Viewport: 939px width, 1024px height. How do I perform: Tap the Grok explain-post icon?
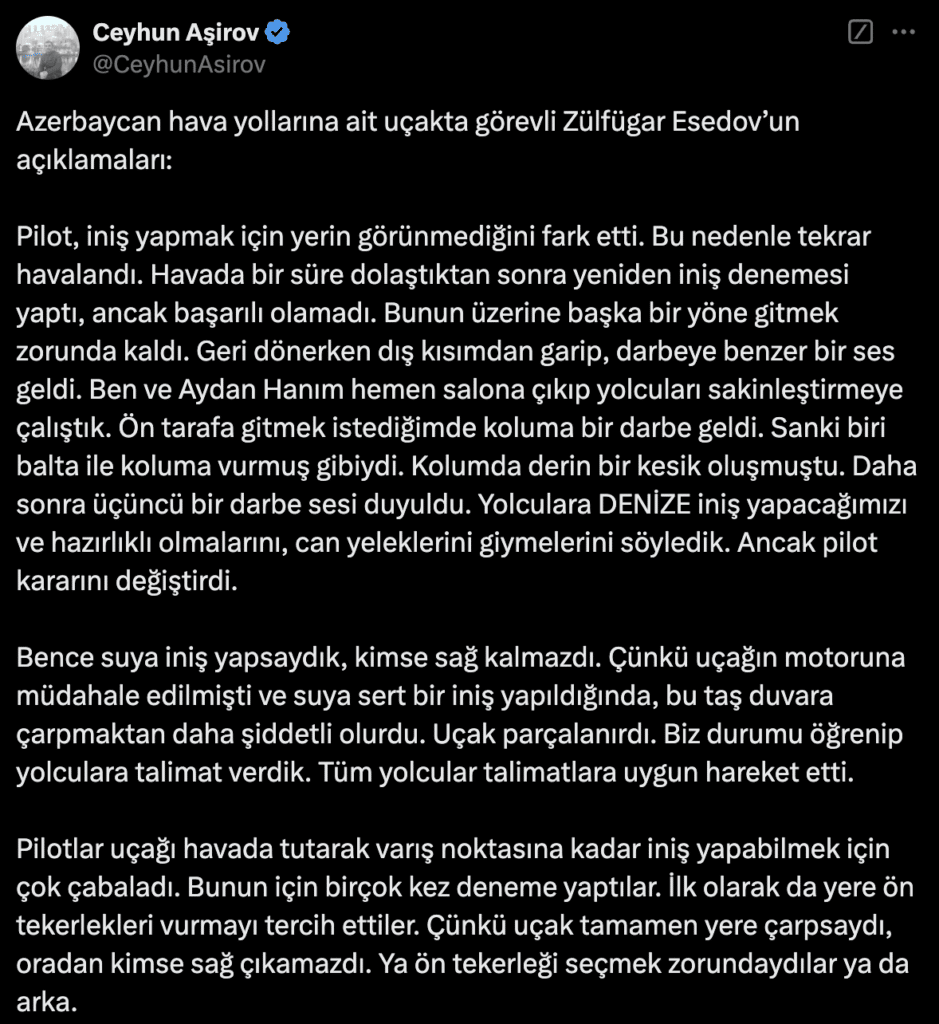click(x=859, y=33)
